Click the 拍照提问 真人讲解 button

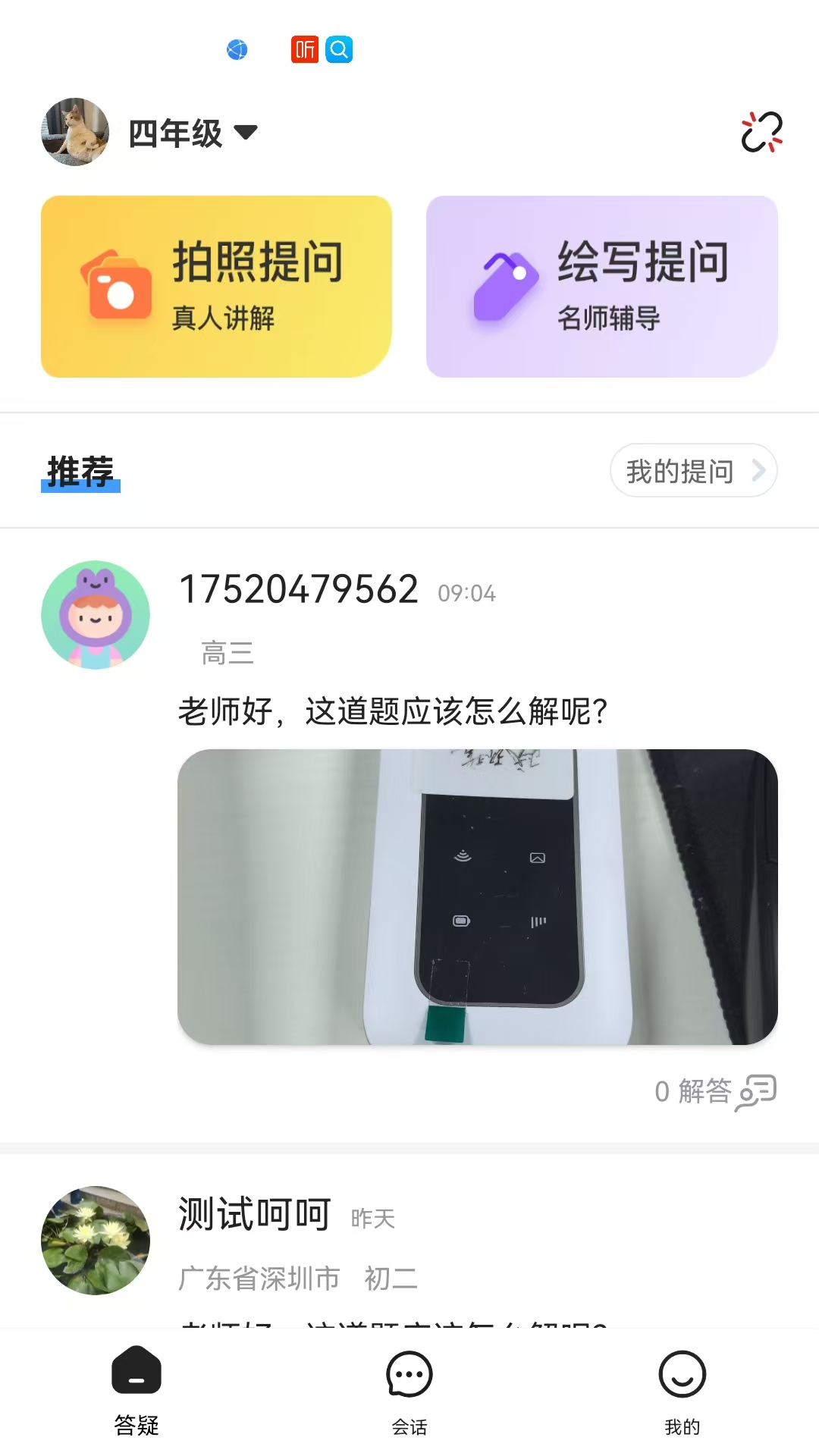tap(216, 286)
